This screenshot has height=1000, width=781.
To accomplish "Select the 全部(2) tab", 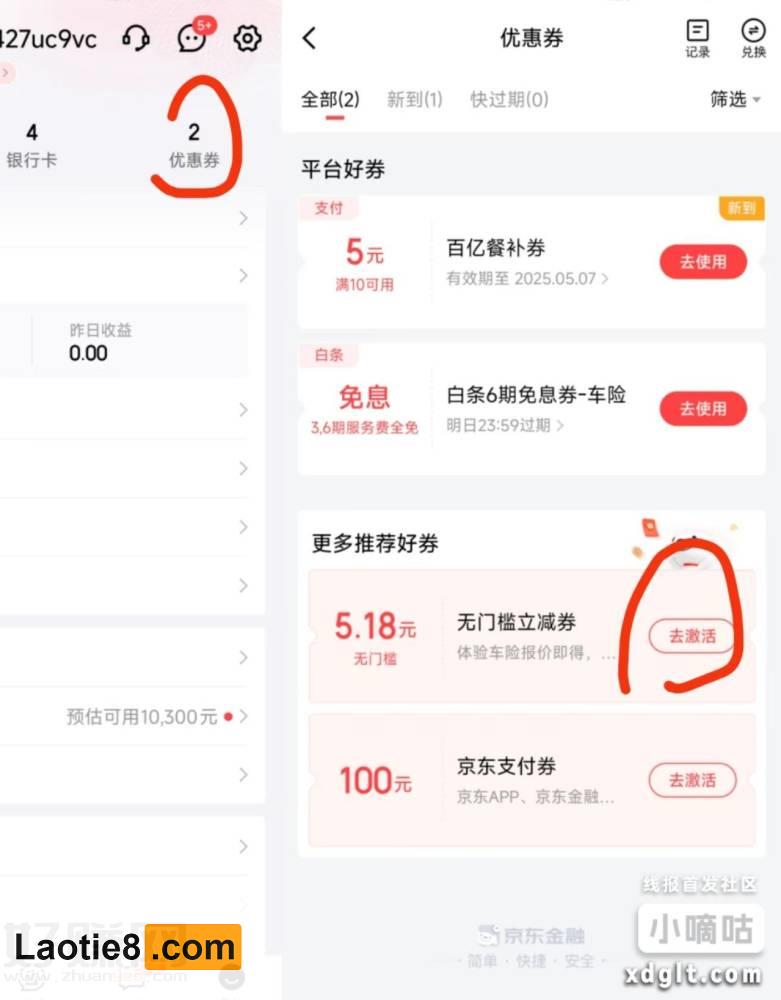I will (x=330, y=100).
